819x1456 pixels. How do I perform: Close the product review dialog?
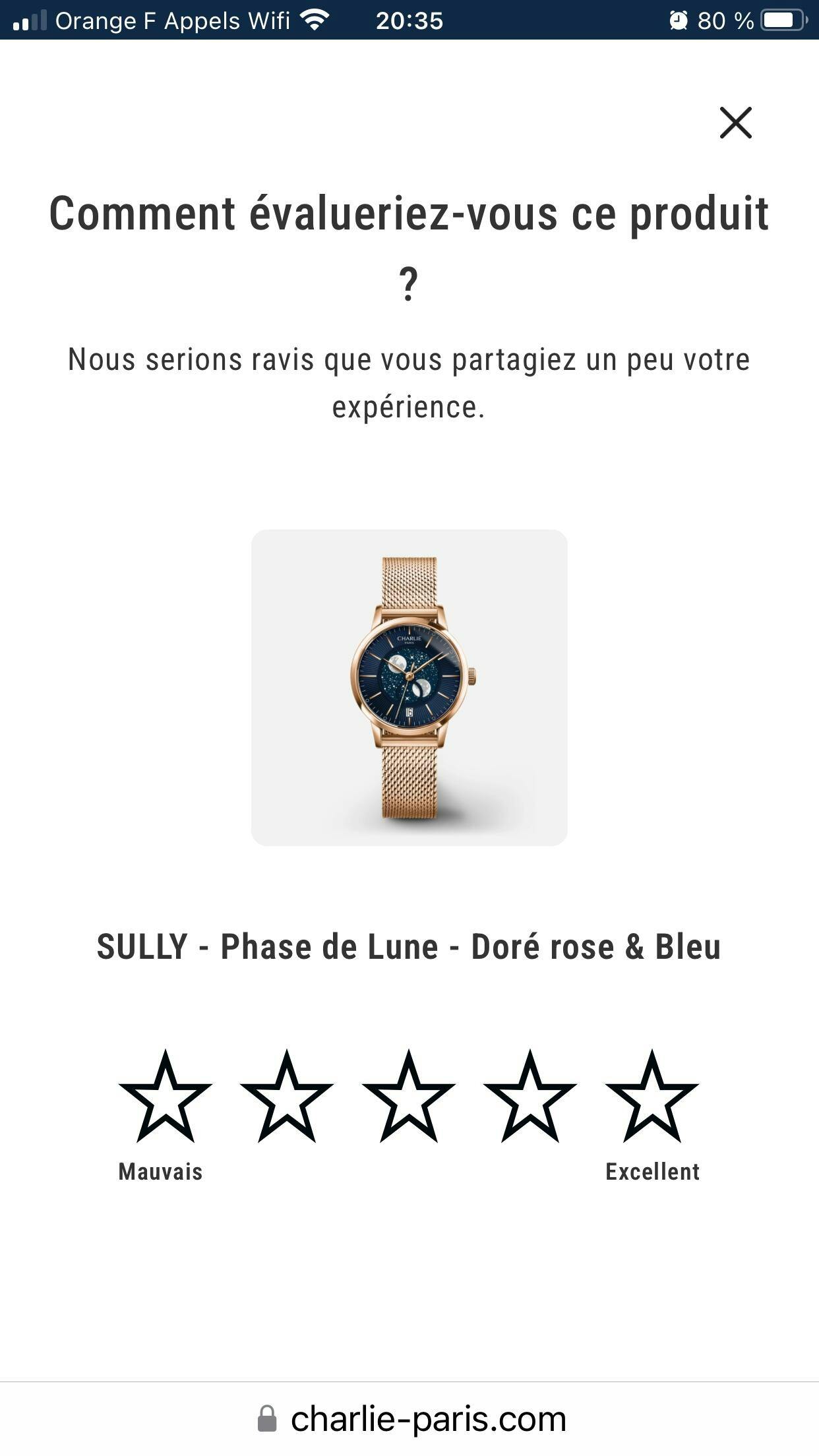coord(735,123)
